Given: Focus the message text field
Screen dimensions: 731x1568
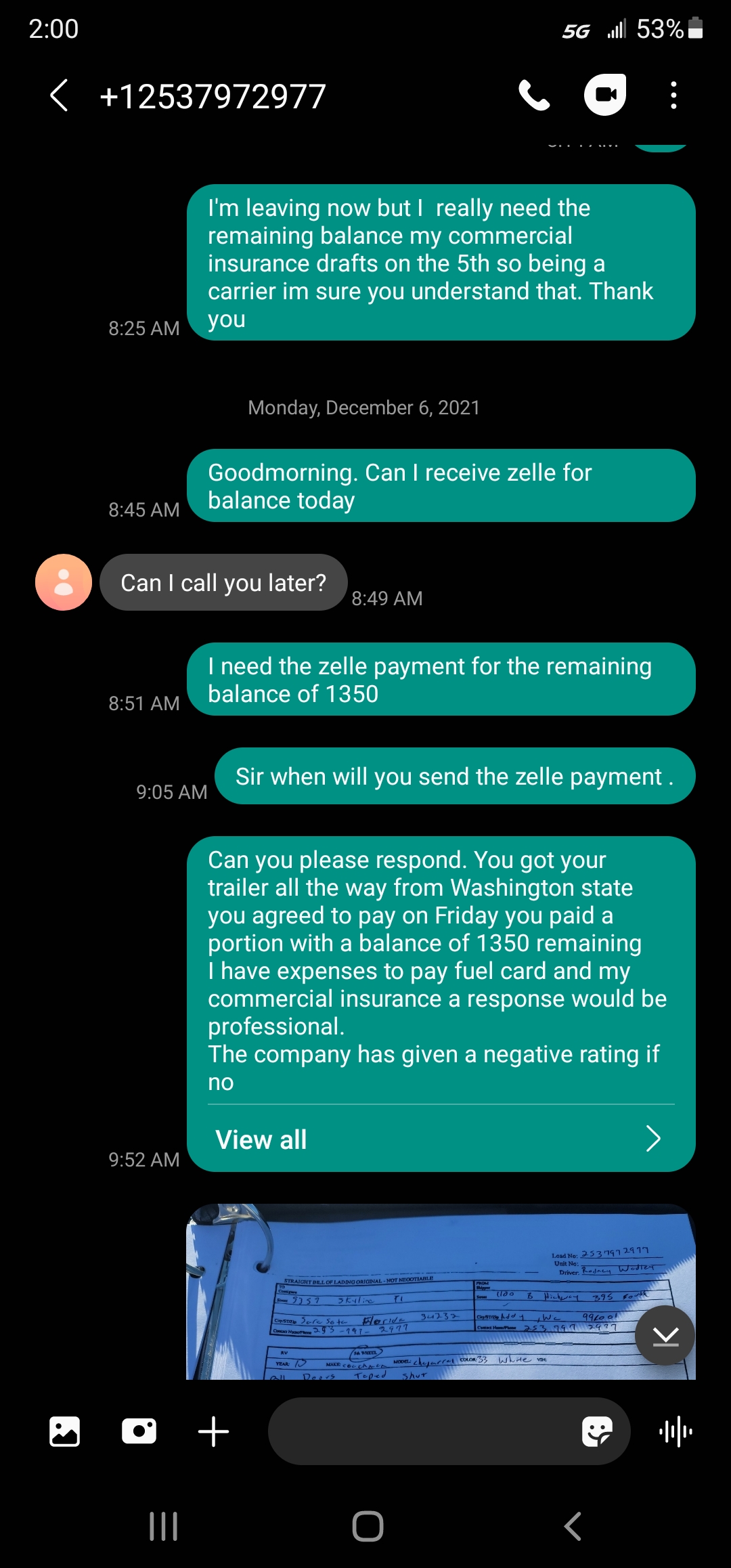Looking at the screenshot, I should [420, 1431].
